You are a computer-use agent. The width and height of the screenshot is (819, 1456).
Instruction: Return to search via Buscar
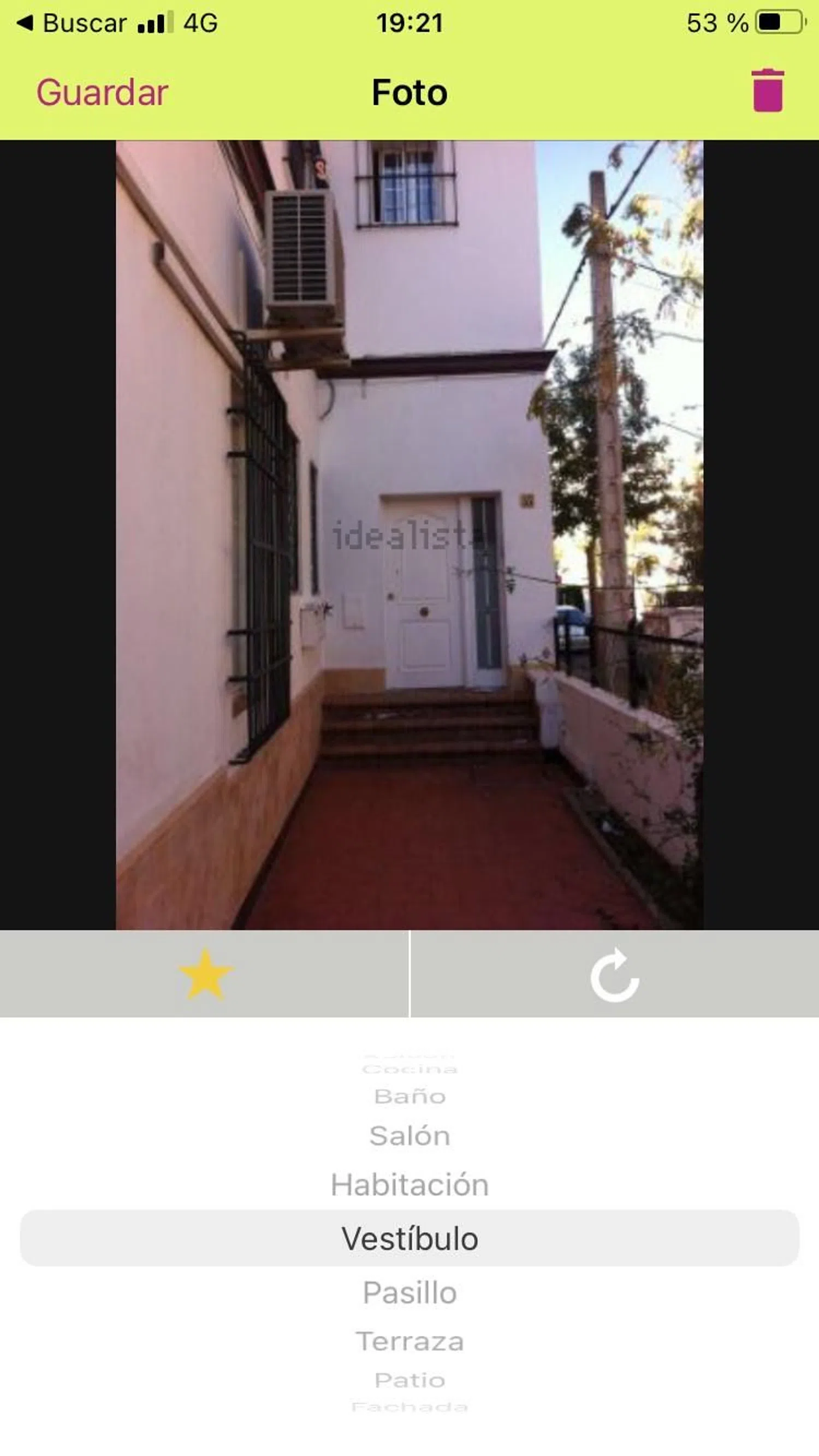point(85,21)
